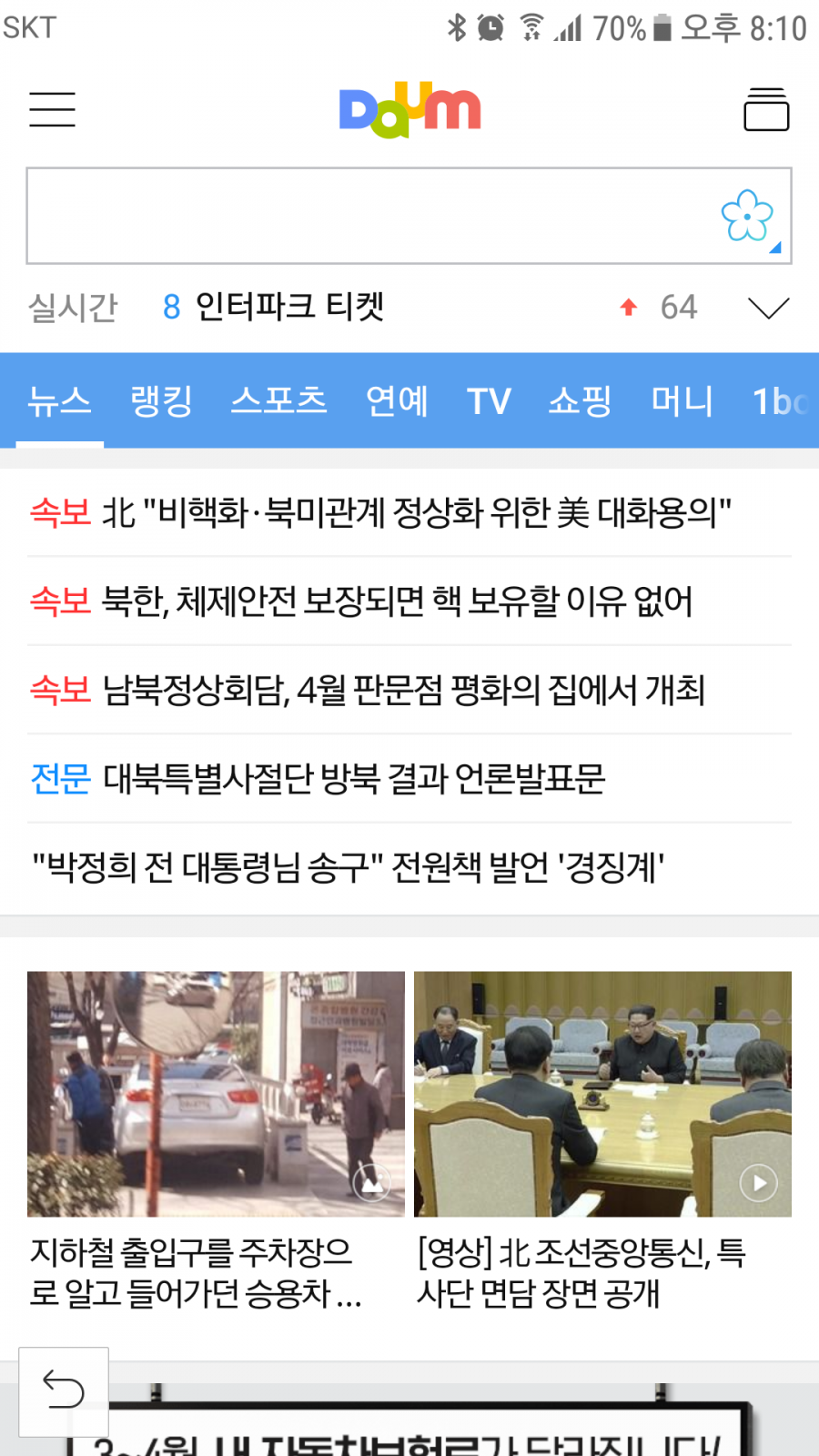Open headline 북한, 체제안전 보장되면
Screen dimensions: 819x1456
point(396,601)
